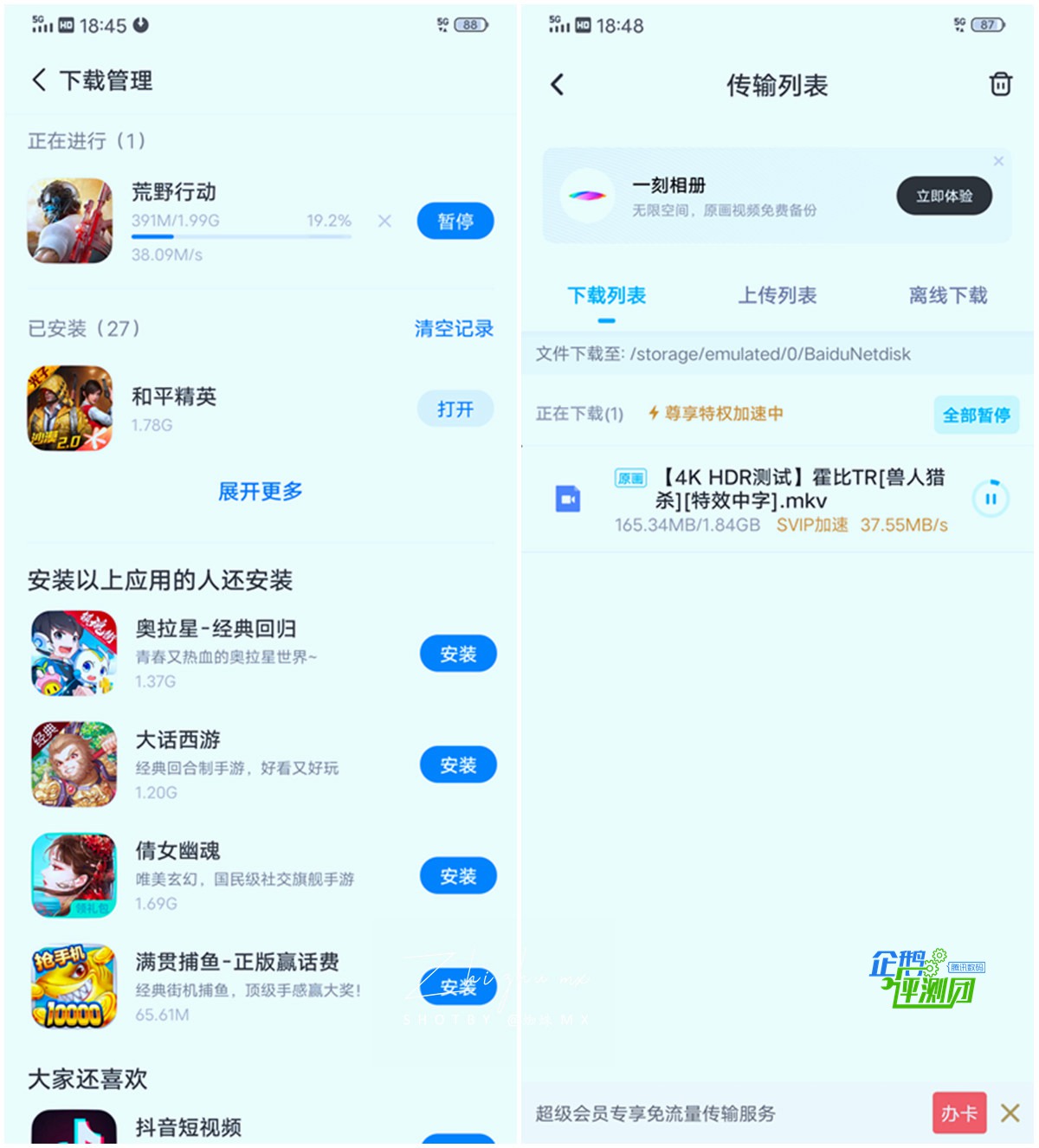
Task: Tap the back chevron on 传输列表
Action: (557, 84)
